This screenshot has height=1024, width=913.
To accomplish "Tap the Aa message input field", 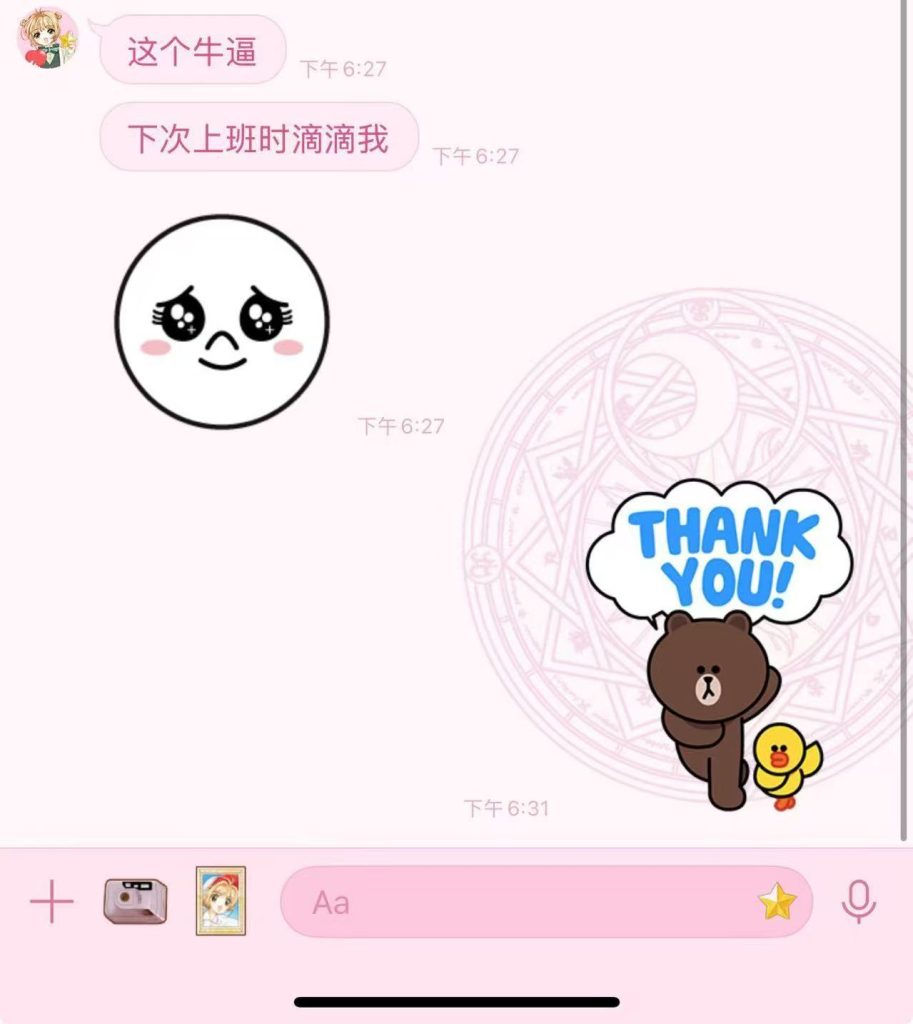I will click(x=520, y=902).
